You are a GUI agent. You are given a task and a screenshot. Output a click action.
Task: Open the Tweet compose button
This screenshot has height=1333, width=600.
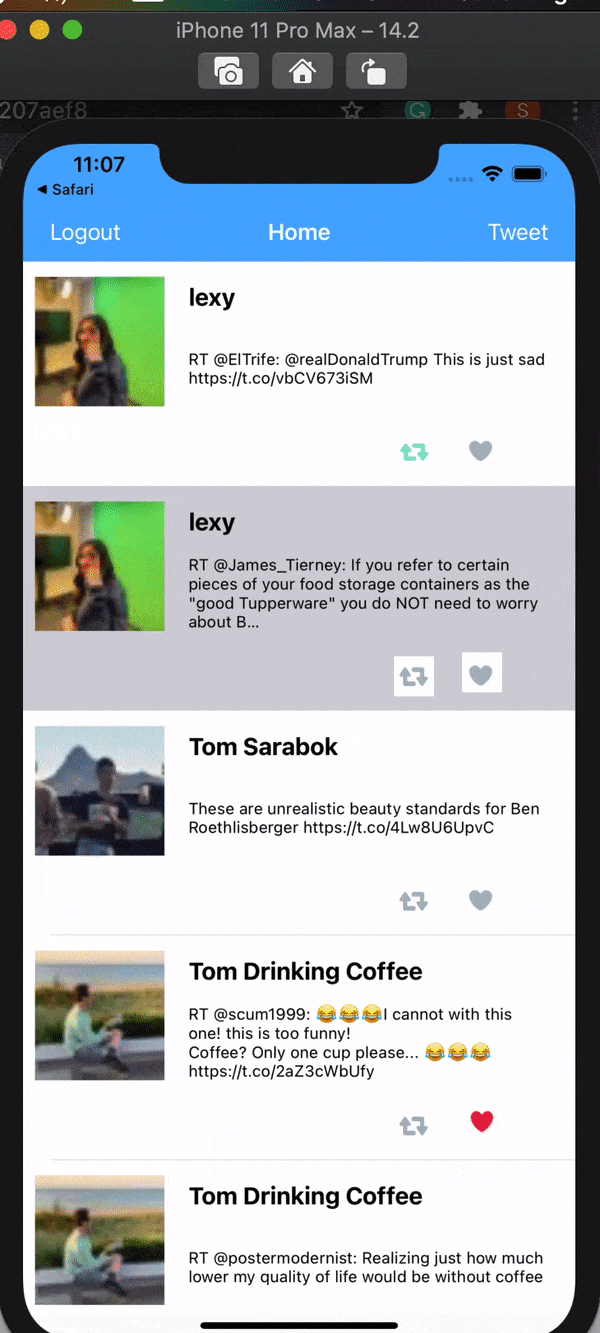tap(517, 232)
